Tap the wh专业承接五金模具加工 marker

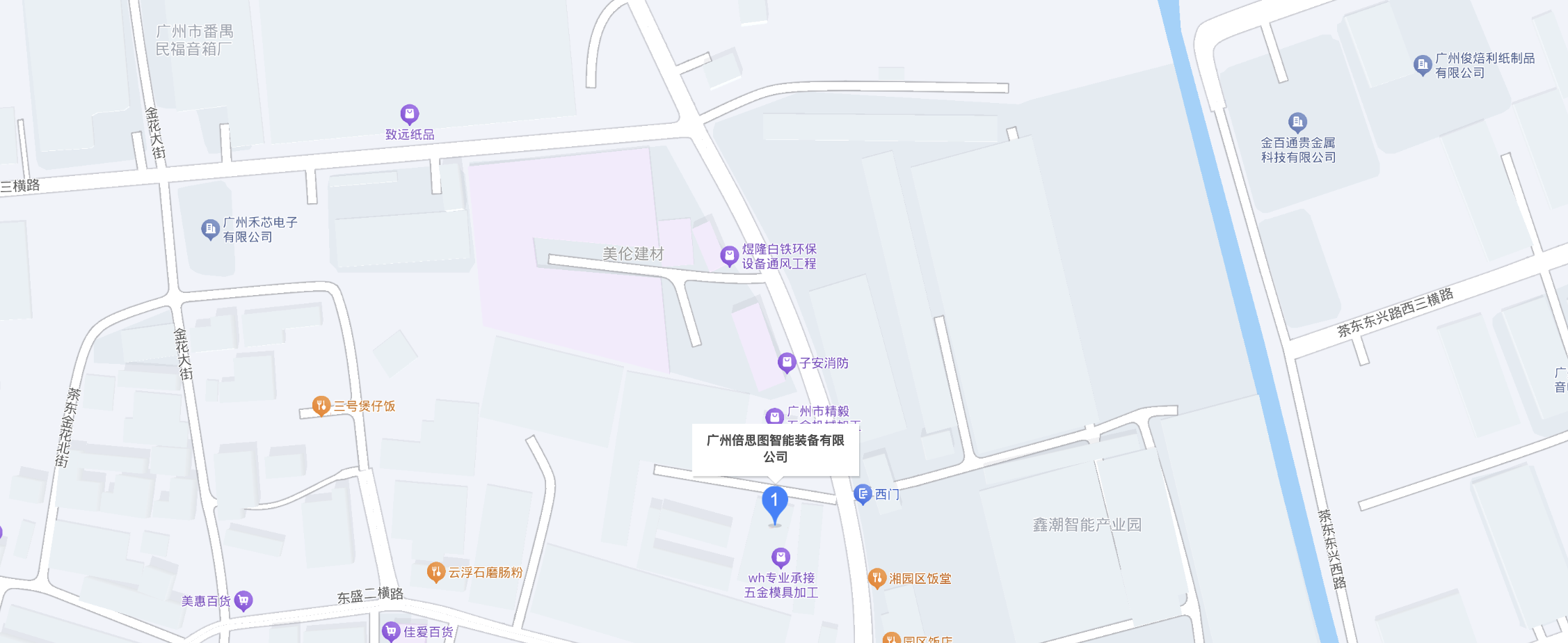click(x=781, y=557)
